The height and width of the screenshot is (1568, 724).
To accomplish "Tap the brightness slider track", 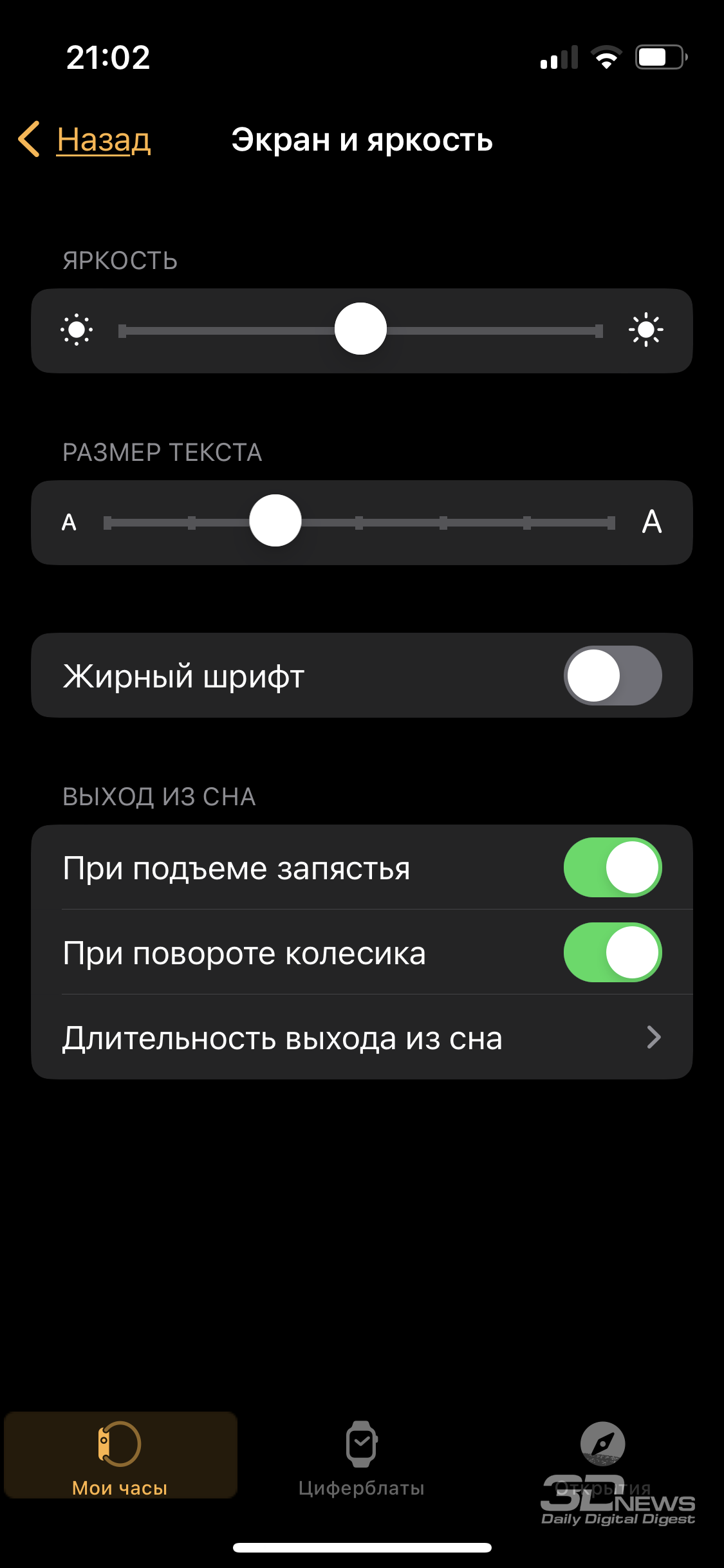I will [360, 330].
